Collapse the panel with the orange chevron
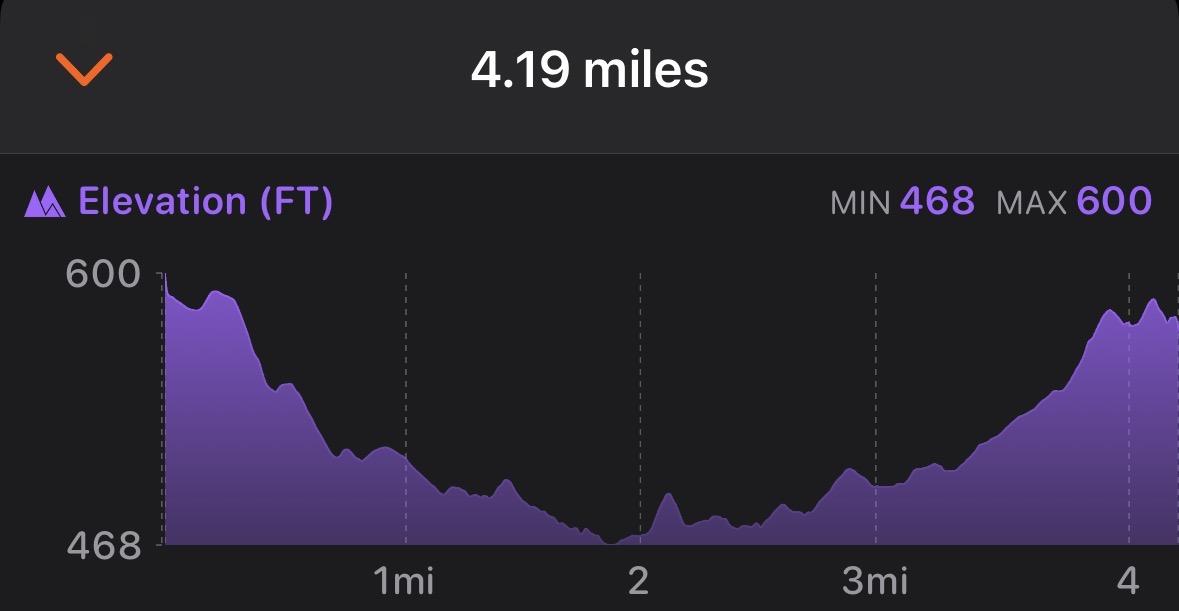Screen dimensions: 1179x611 point(84,69)
